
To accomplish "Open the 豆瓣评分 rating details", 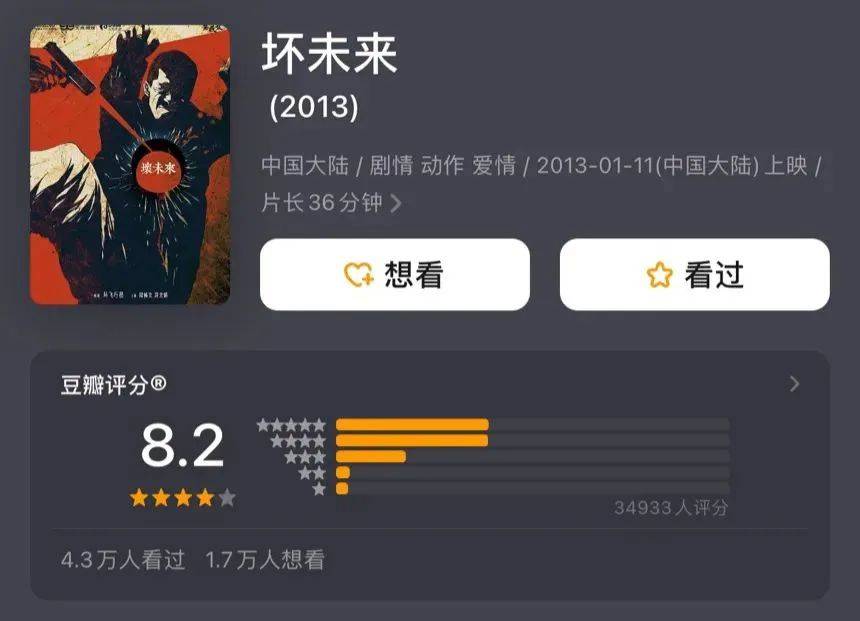I will click(x=794, y=384).
